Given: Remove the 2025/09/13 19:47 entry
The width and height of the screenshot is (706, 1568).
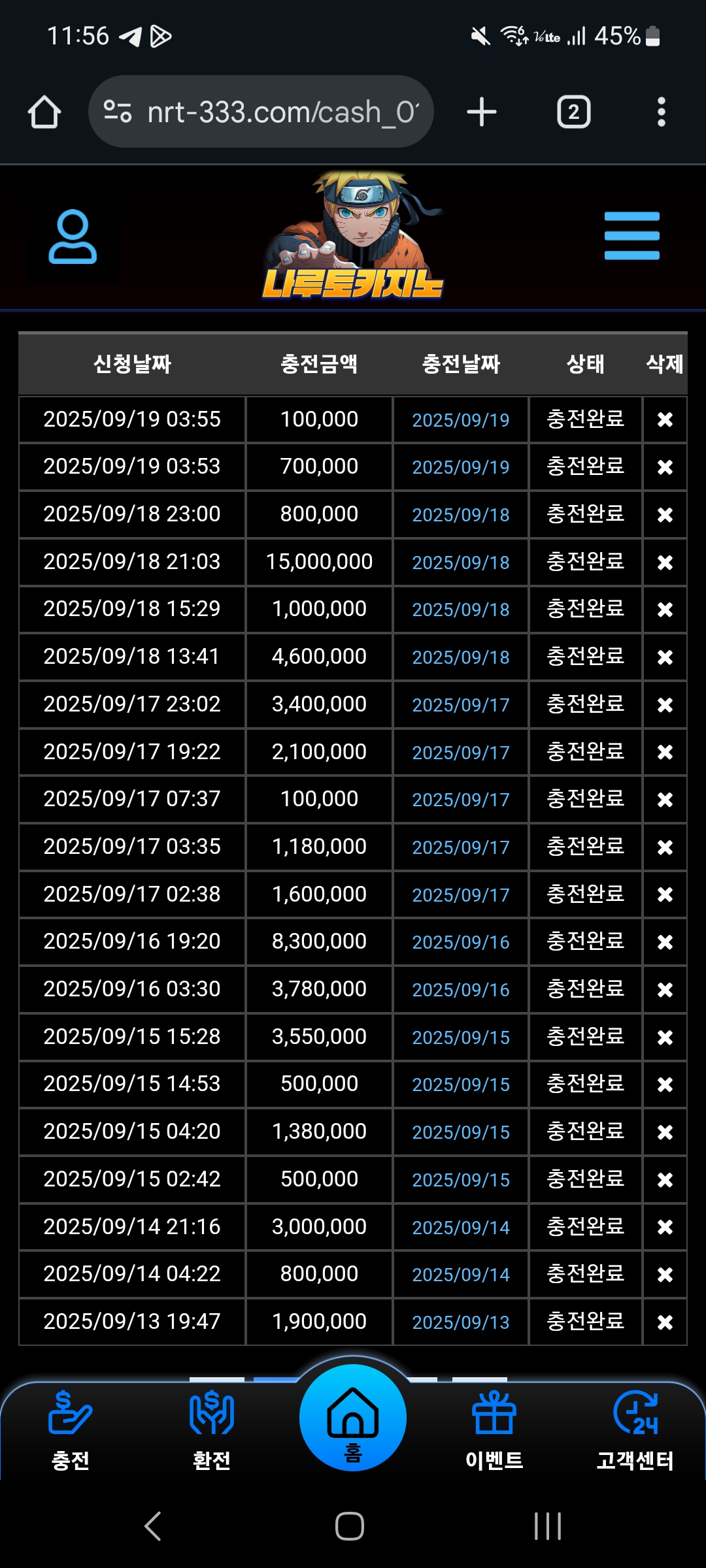Looking at the screenshot, I should point(665,1322).
